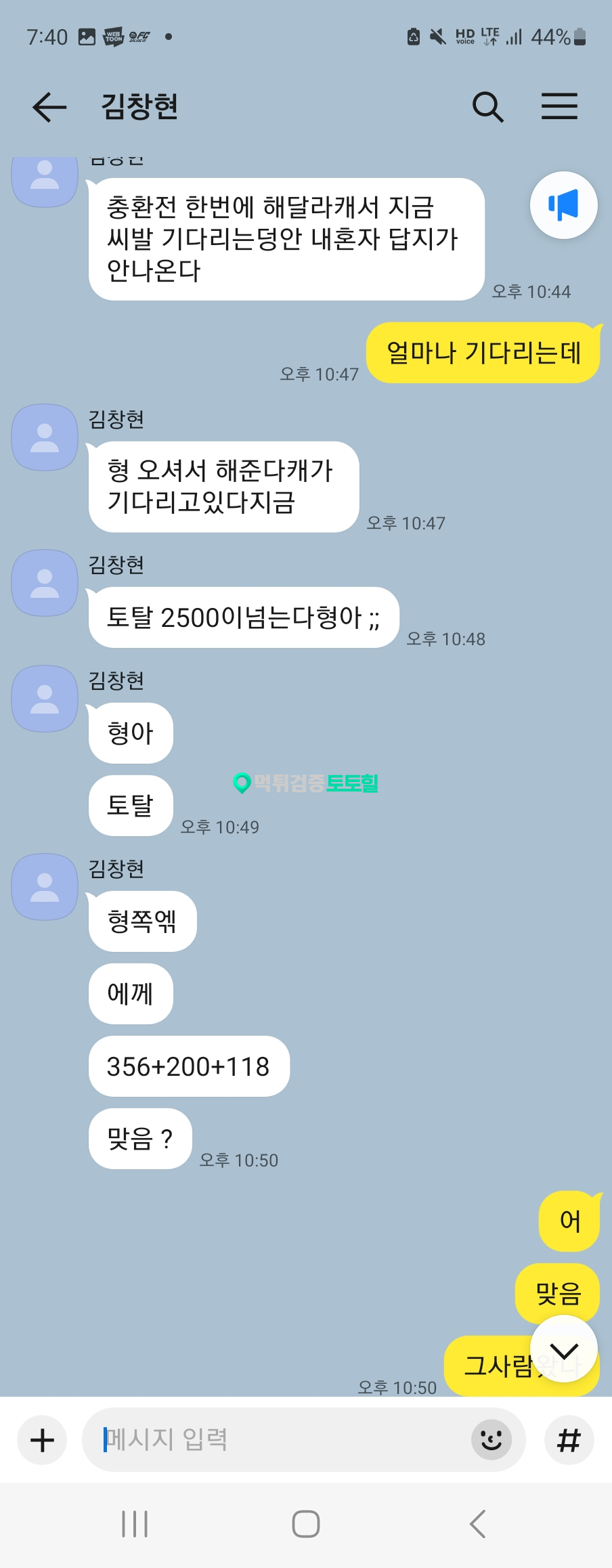612x1568 pixels.
Task: Go back from the 김창현 chat
Action: (x=49, y=107)
